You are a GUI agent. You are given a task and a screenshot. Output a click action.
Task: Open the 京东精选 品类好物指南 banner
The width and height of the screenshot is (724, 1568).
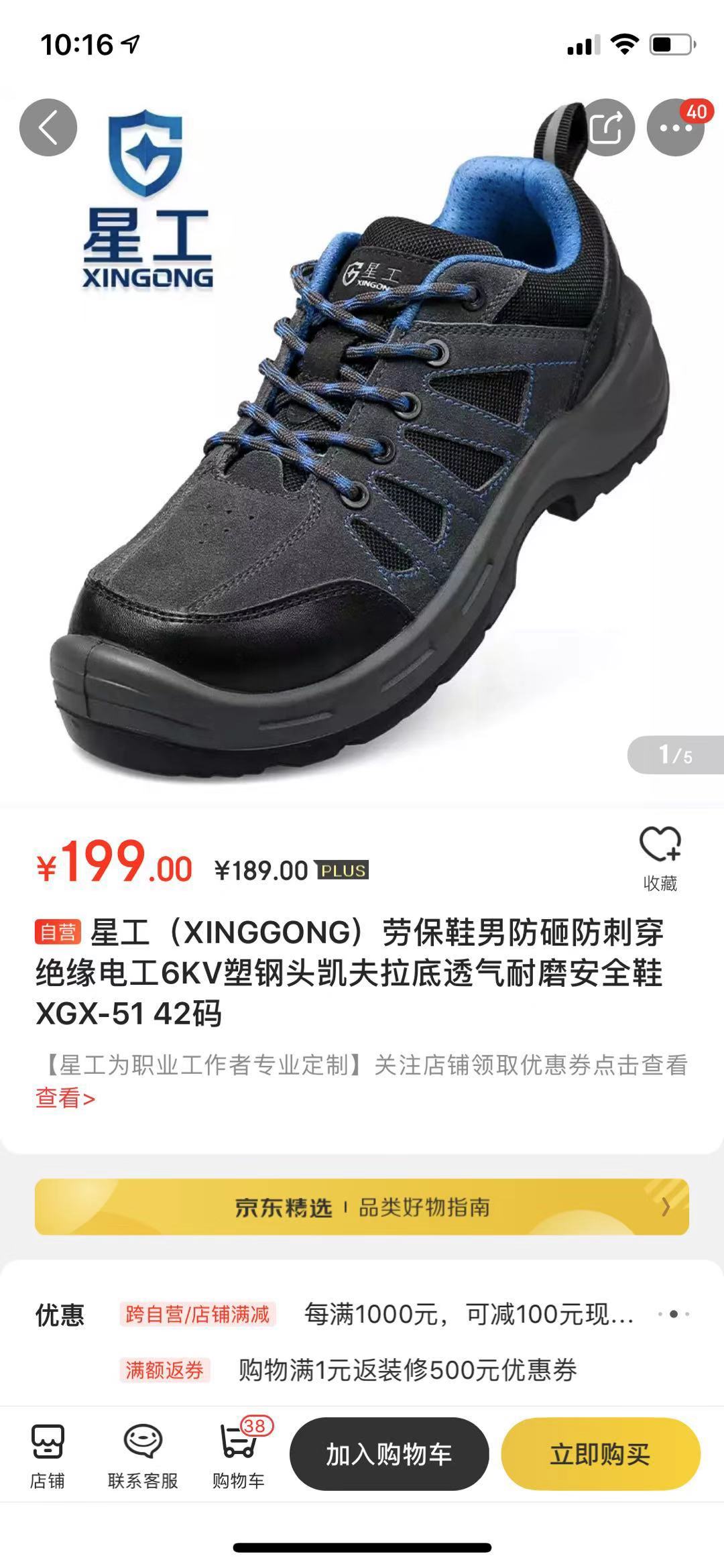pyautogui.click(x=362, y=1207)
